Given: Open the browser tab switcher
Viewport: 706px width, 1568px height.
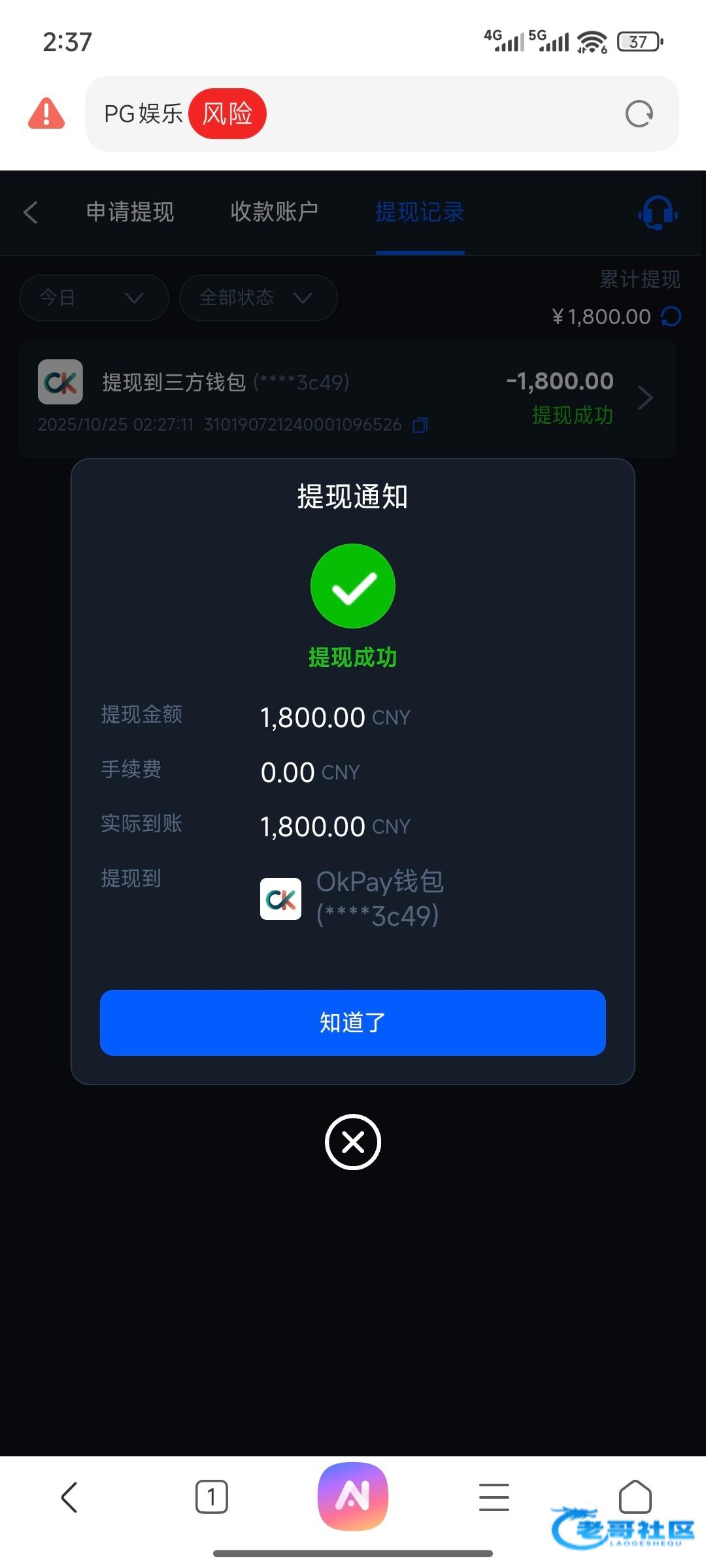Looking at the screenshot, I should point(211,1497).
